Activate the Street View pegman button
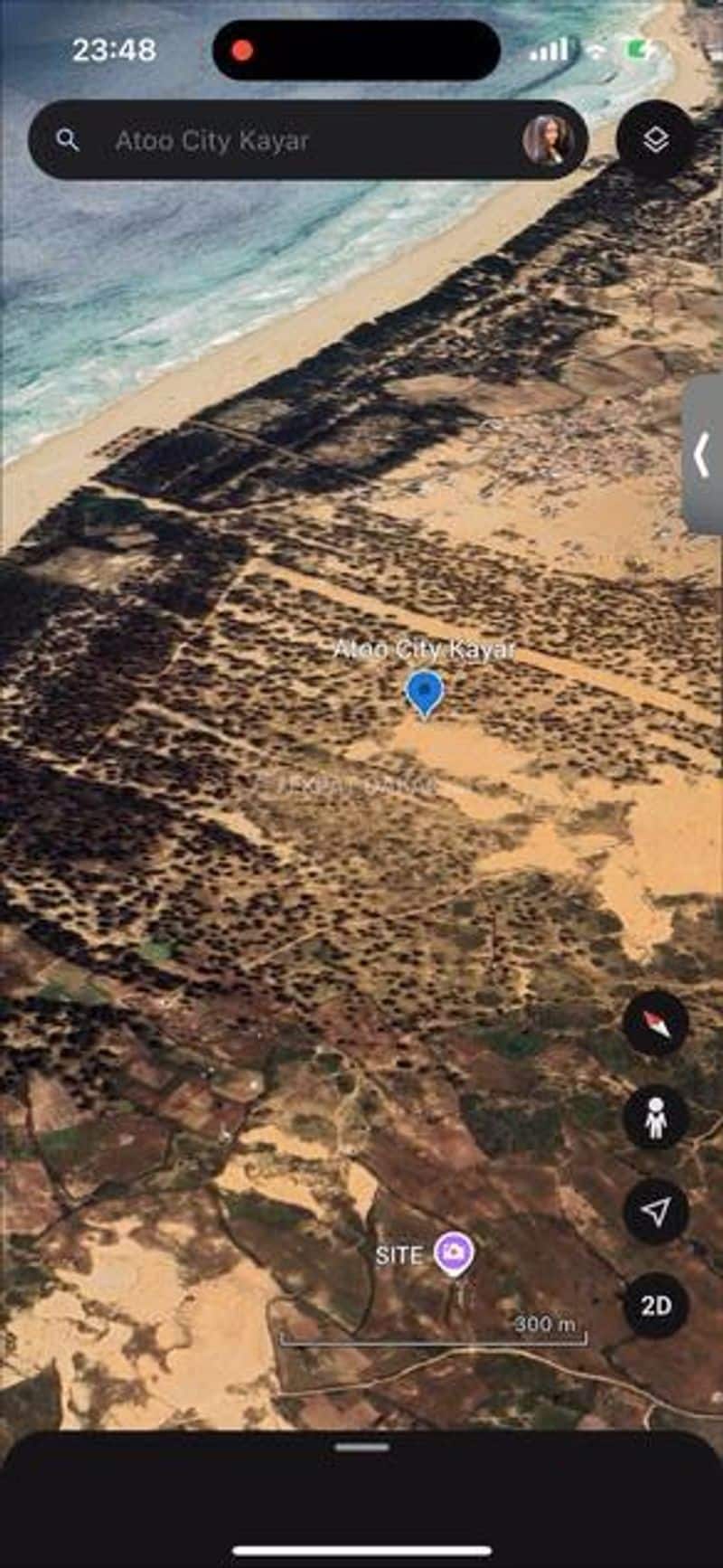The width and height of the screenshot is (723, 1568). coord(656,1119)
